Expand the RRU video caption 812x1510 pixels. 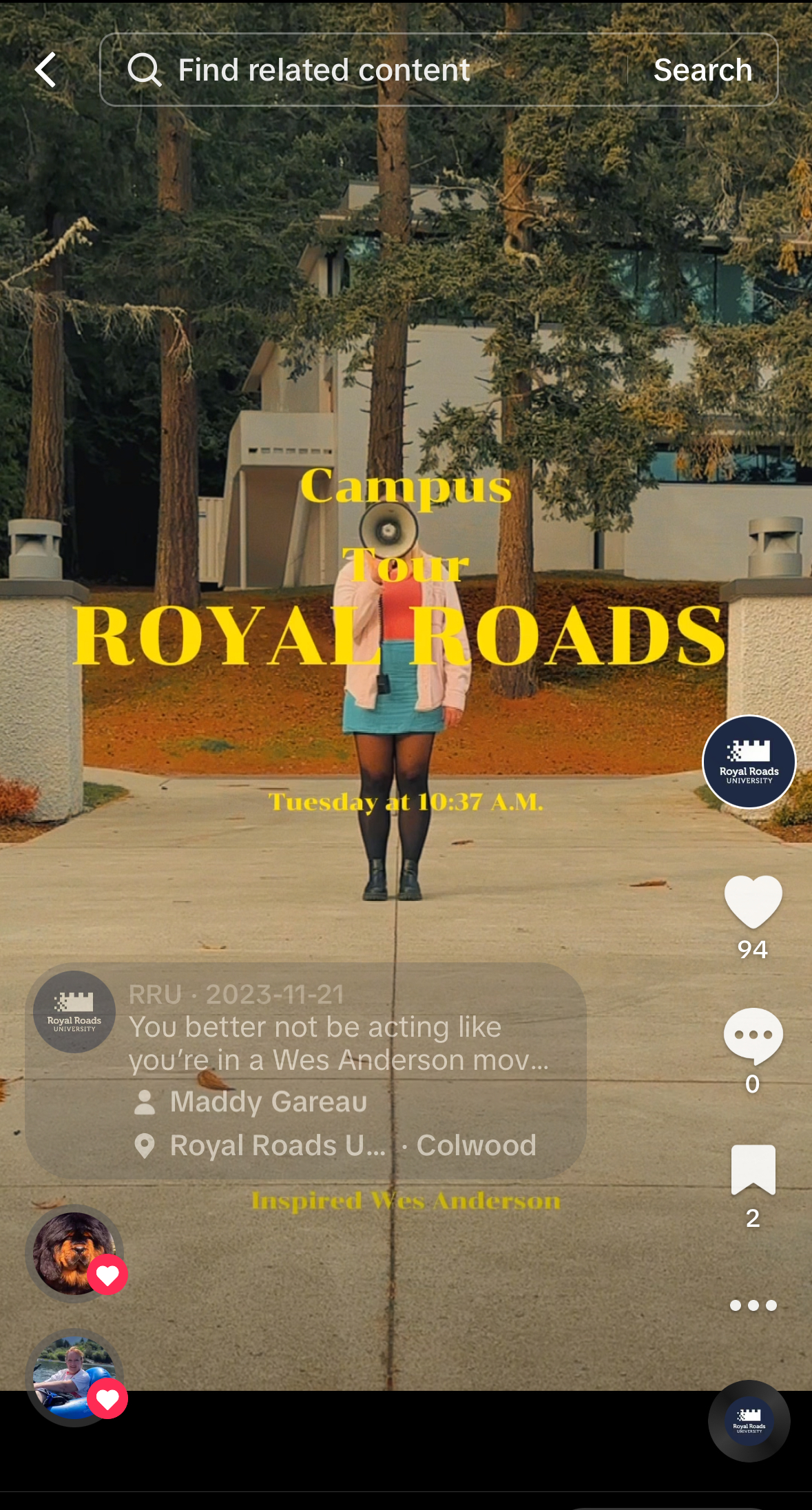337,1044
